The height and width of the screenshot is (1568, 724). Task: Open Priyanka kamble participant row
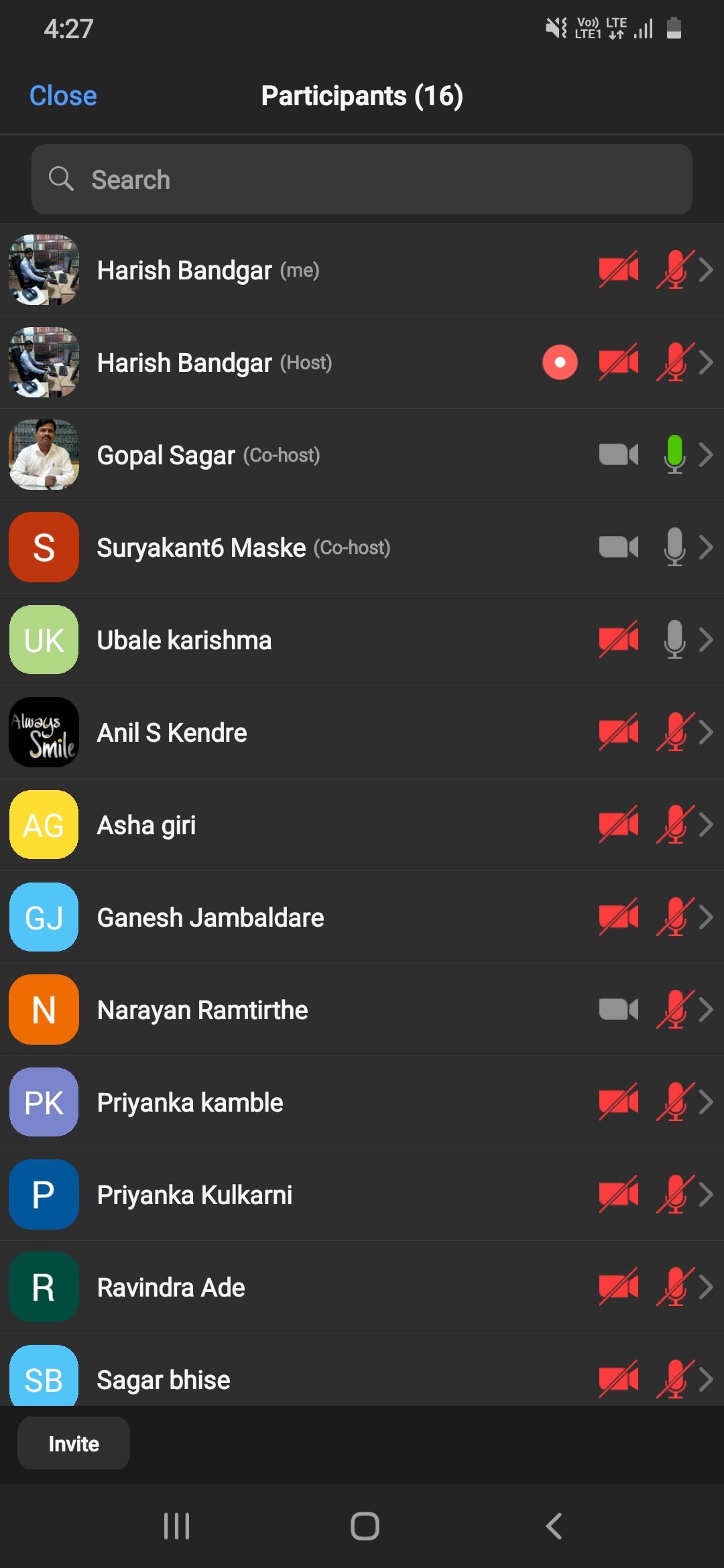(362, 1102)
